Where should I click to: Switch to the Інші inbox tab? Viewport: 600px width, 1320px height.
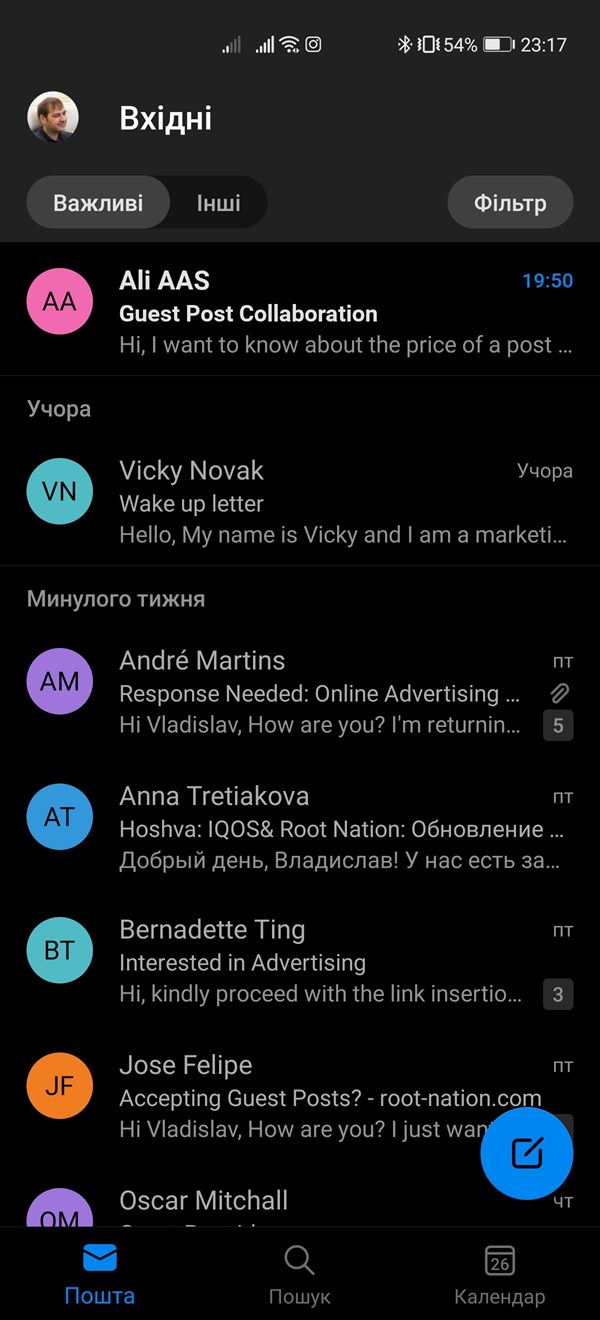coord(218,203)
